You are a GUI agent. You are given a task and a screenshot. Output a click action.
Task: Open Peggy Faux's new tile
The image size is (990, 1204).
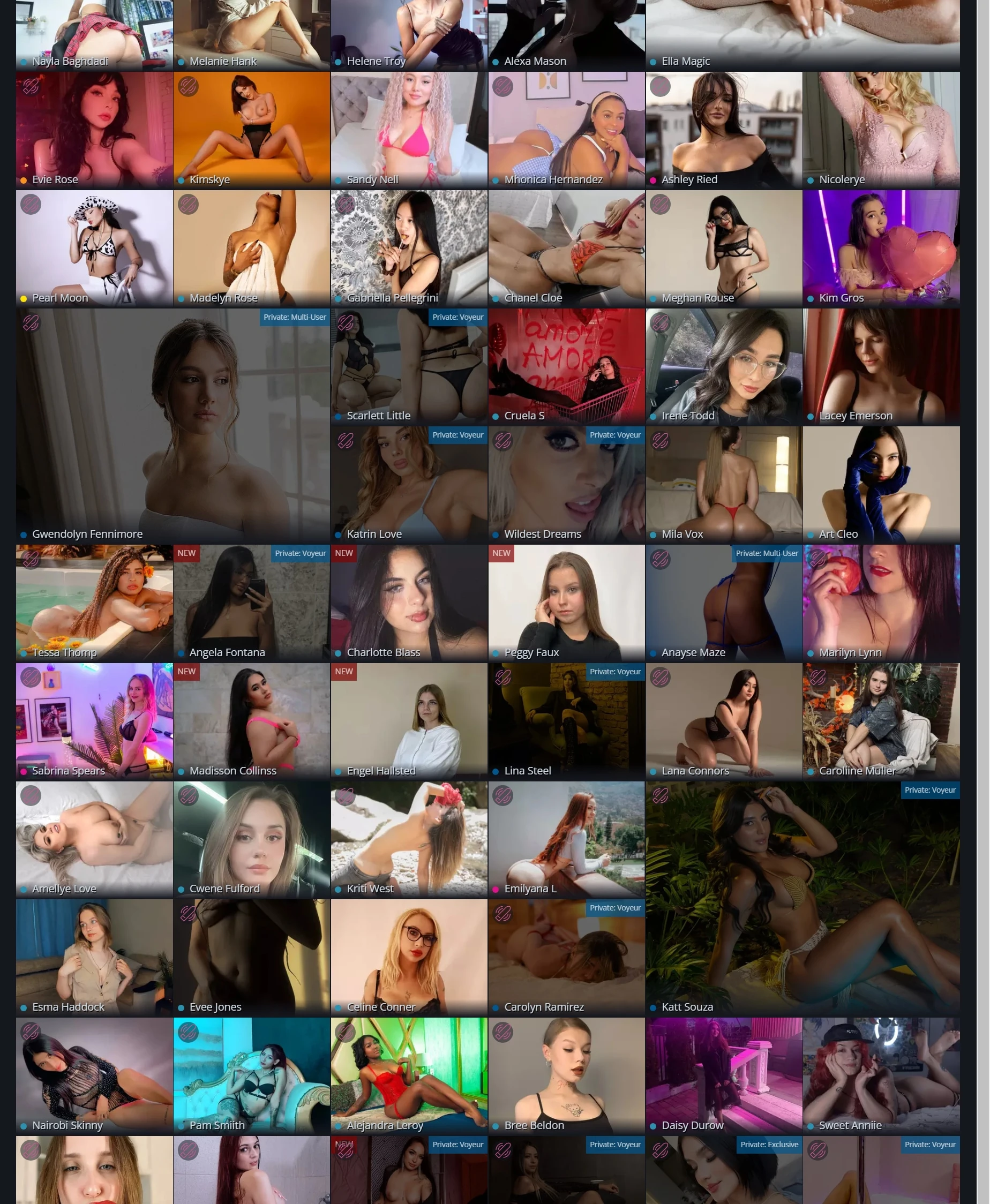pos(566,603)
